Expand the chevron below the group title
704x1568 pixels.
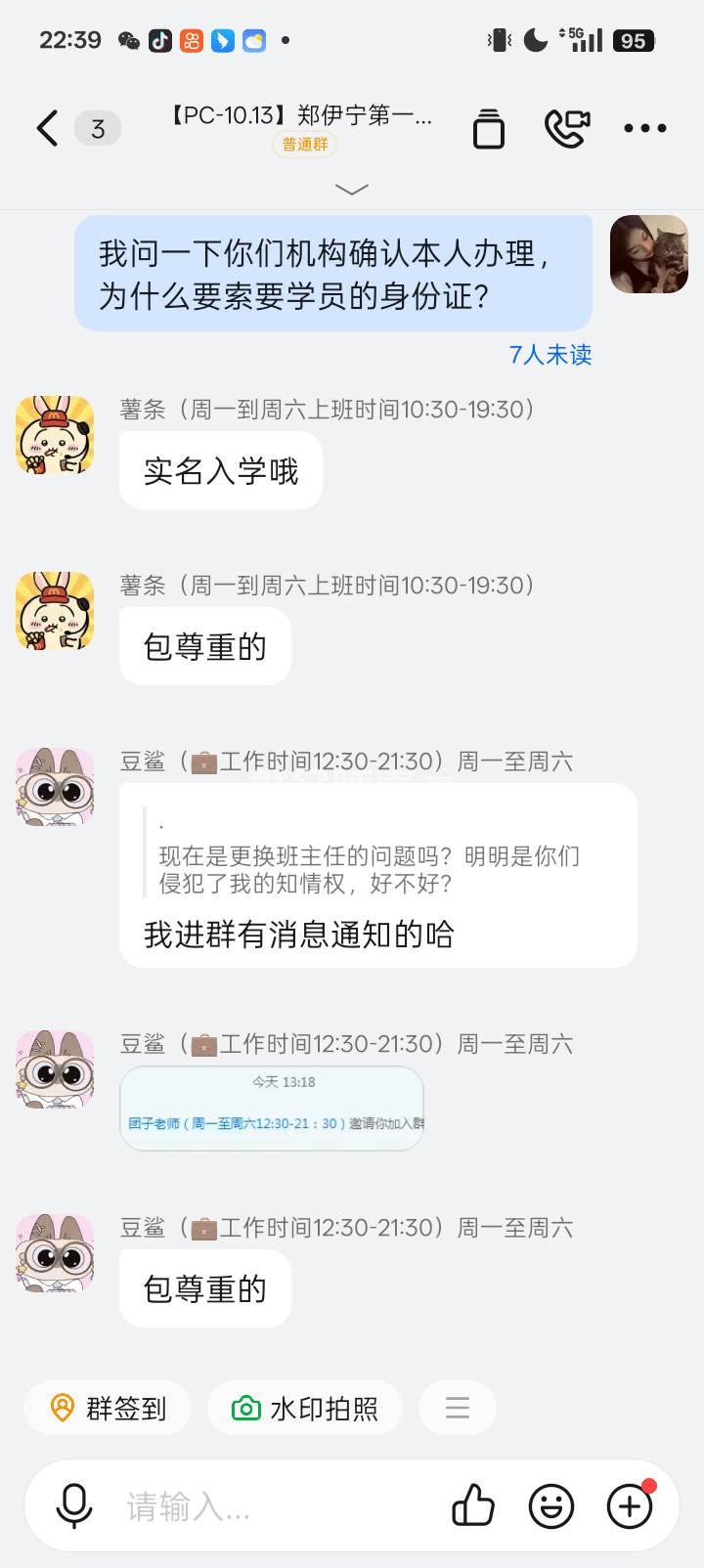(351, 189)
